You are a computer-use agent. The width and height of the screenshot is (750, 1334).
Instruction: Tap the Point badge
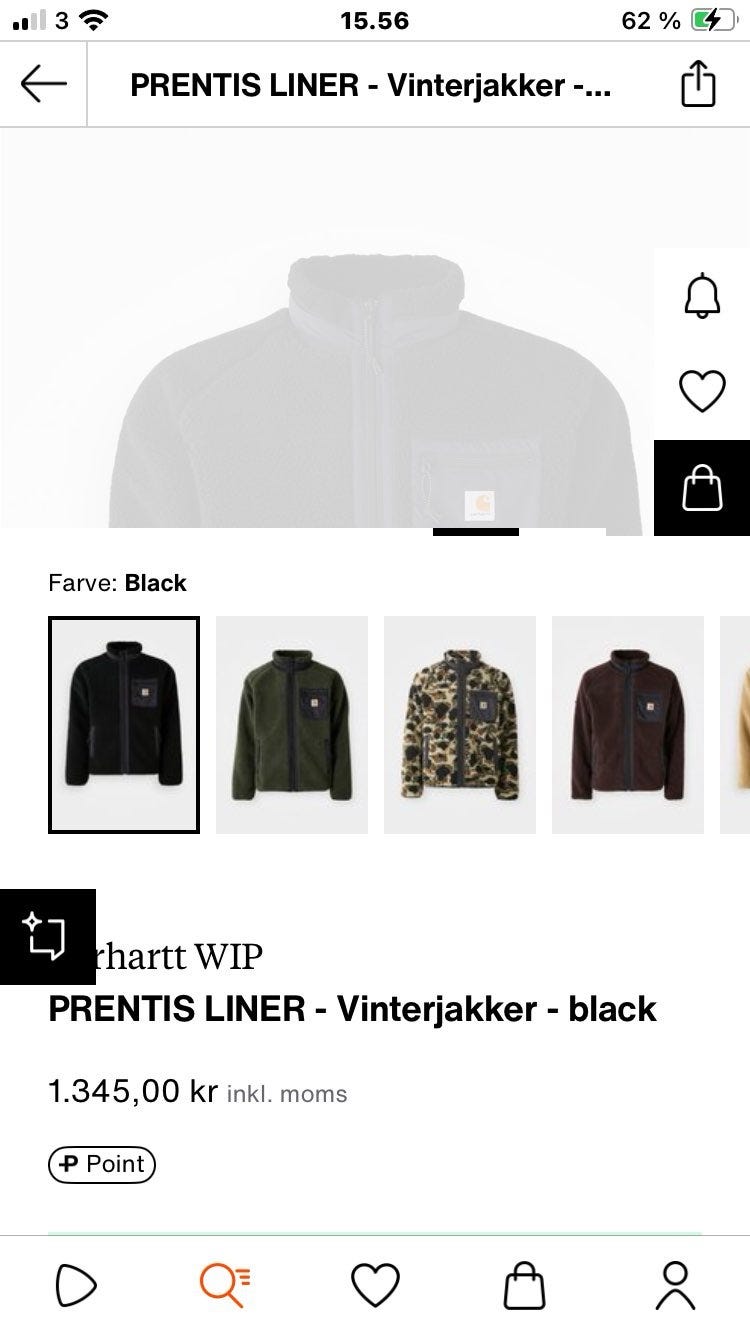(102, 1164)
